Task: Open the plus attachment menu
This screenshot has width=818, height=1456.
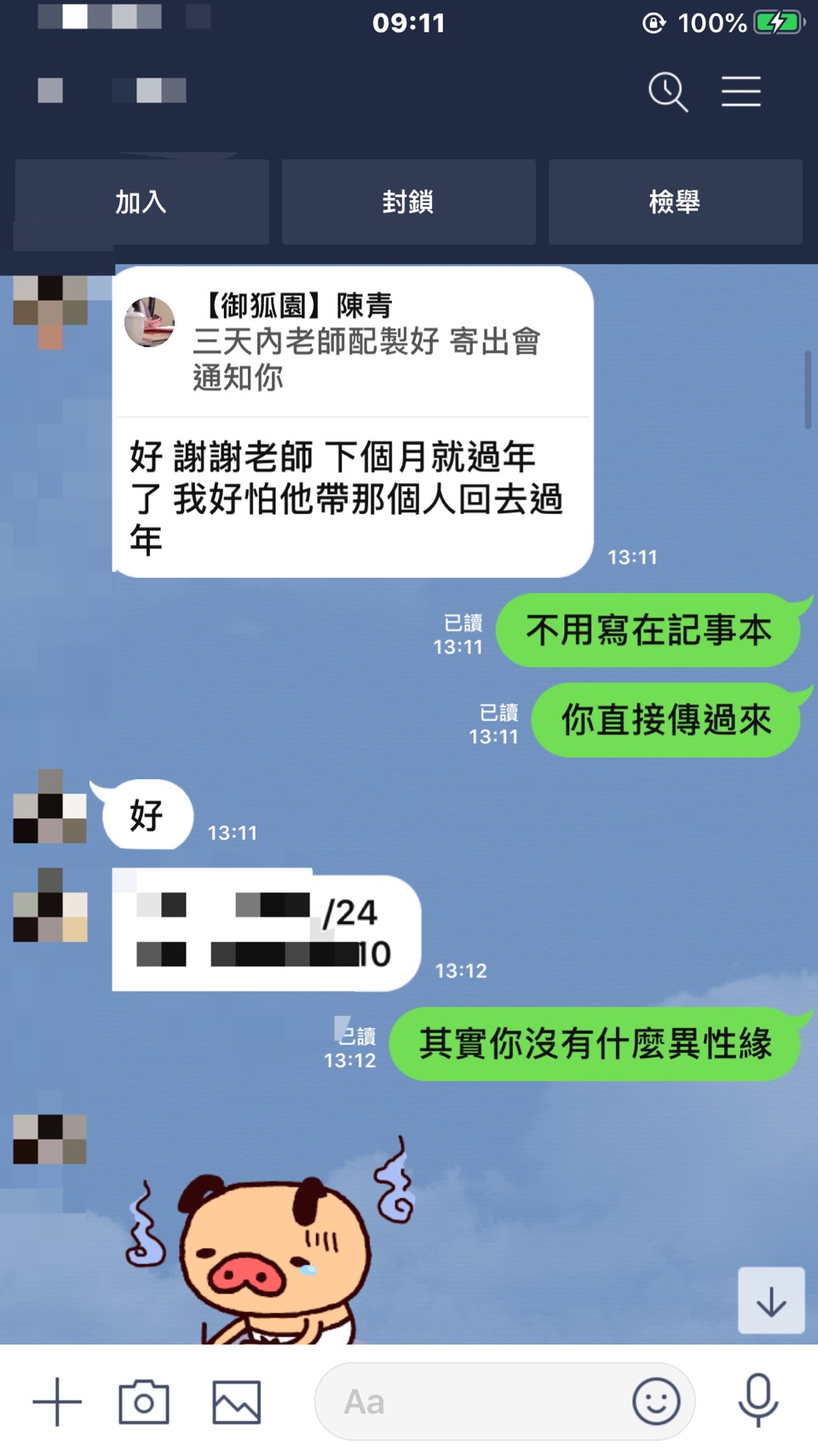Action: (x=57, y=1401)
